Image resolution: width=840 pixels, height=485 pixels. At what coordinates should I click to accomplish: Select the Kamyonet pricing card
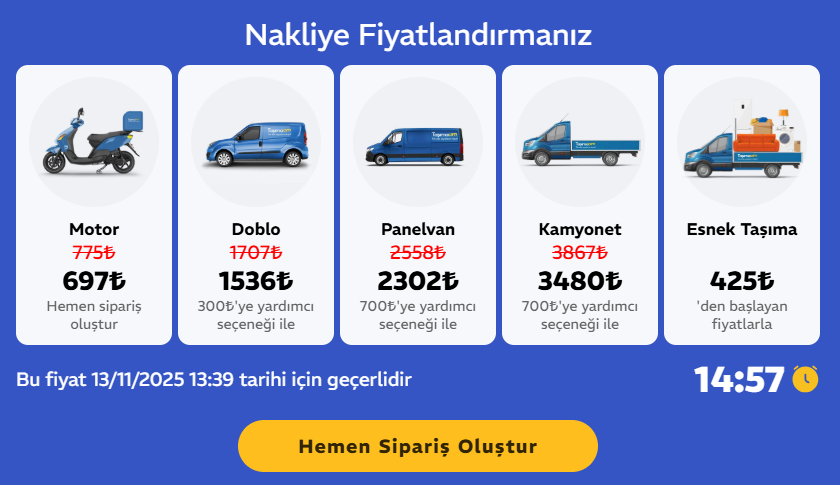pyautogui.click(x=580, y=205)
